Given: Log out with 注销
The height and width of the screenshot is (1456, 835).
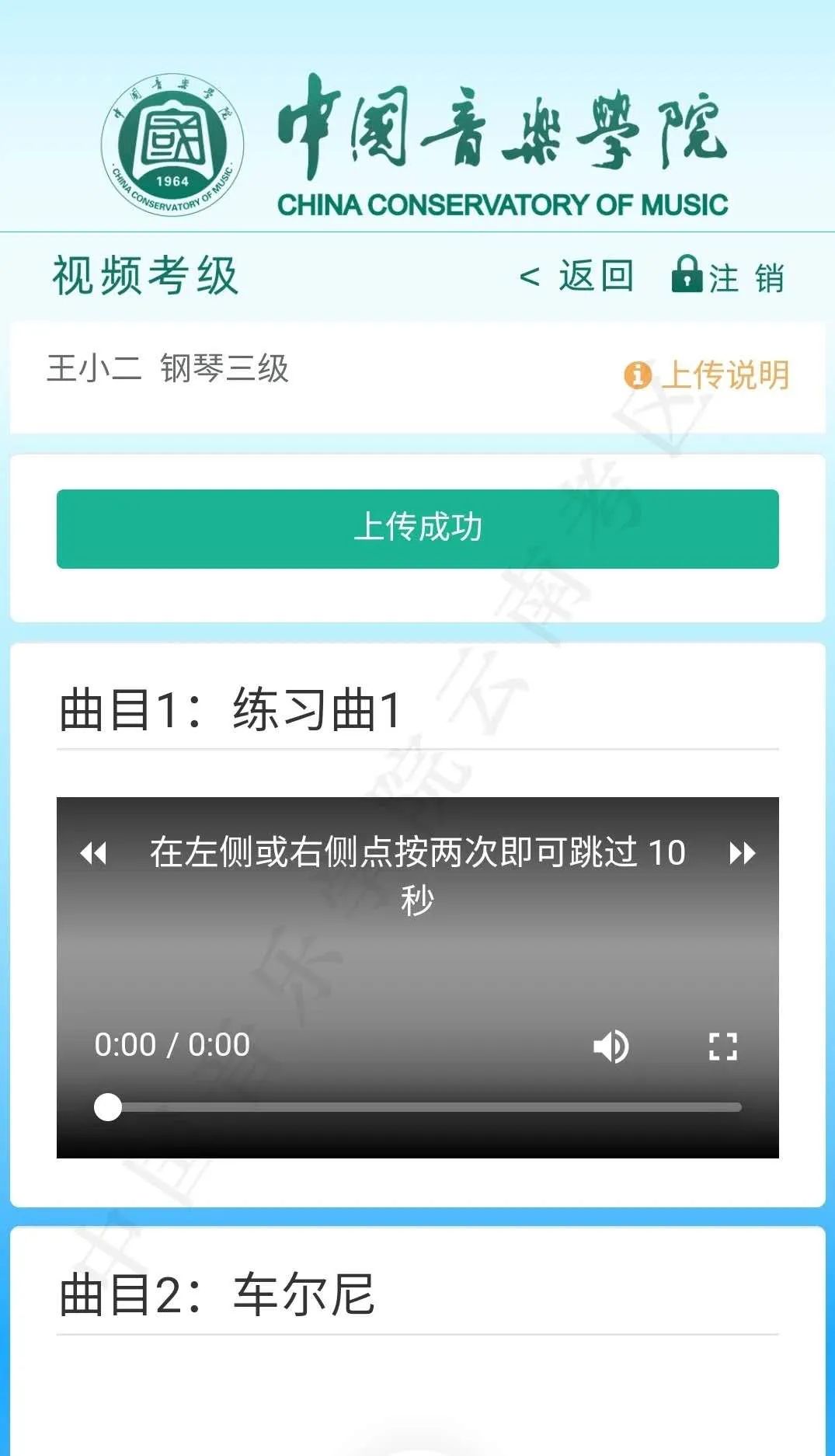Looking at the screenshot, I should pyautogui.click(x=728, y=277).
